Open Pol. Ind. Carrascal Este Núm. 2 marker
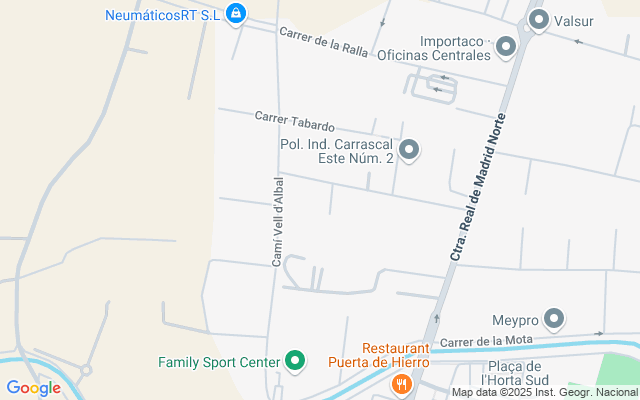This screenshot has width=640, height=400. click(x=408, y=150)
